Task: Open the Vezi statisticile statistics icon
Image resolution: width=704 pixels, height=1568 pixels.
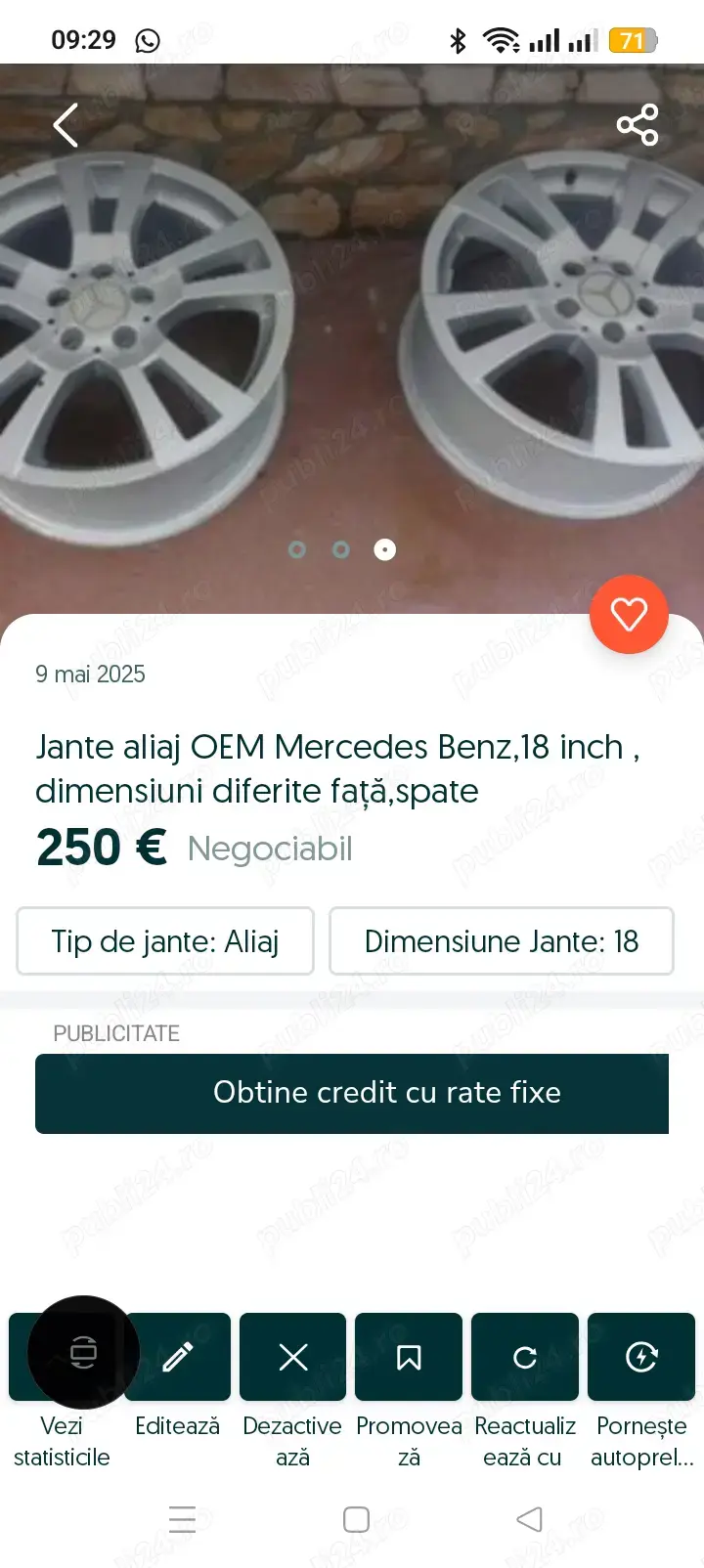Action: click(84, 1353)
